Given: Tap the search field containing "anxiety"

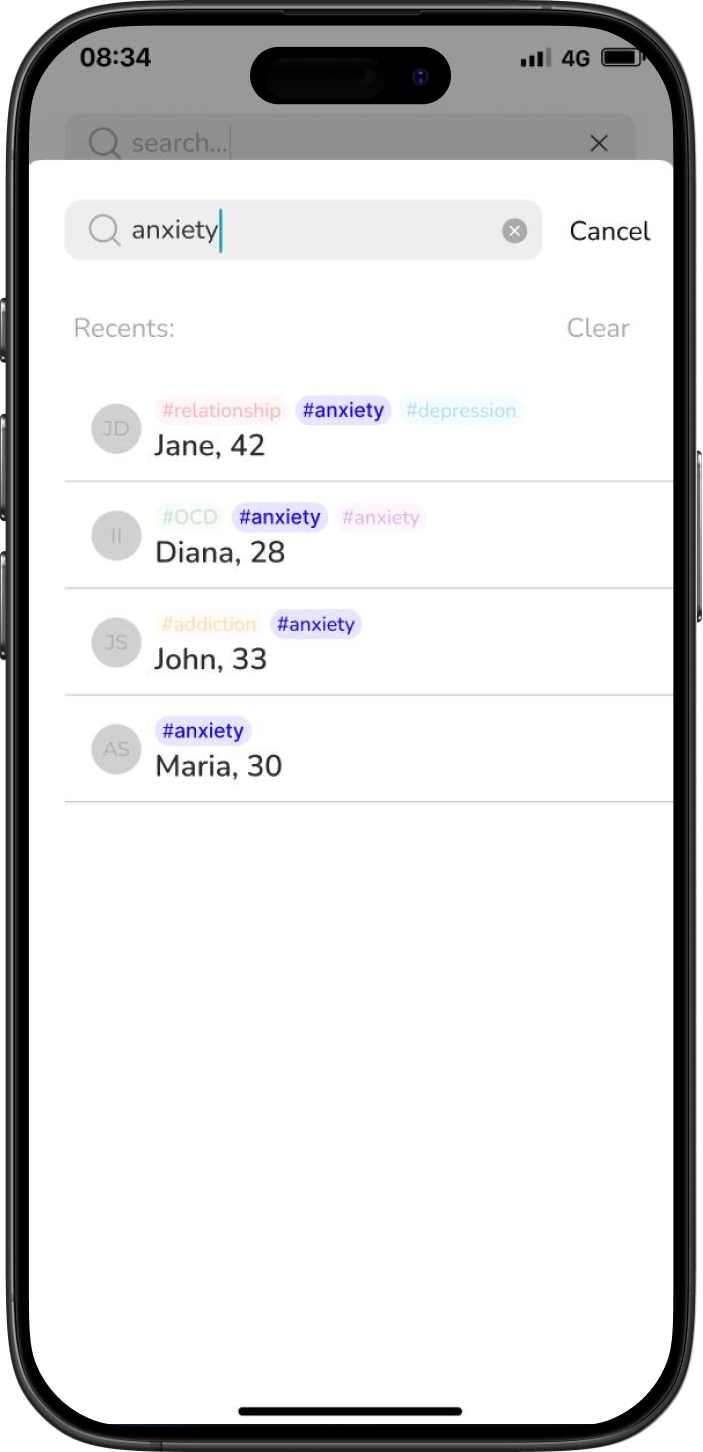Looking at the screenshot, I should [x=300, y=231].
